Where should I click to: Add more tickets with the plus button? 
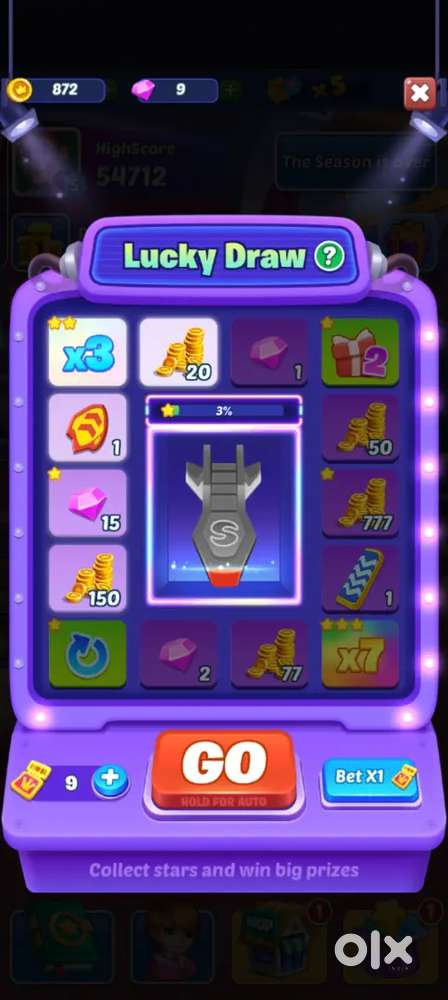click(110, 781)
